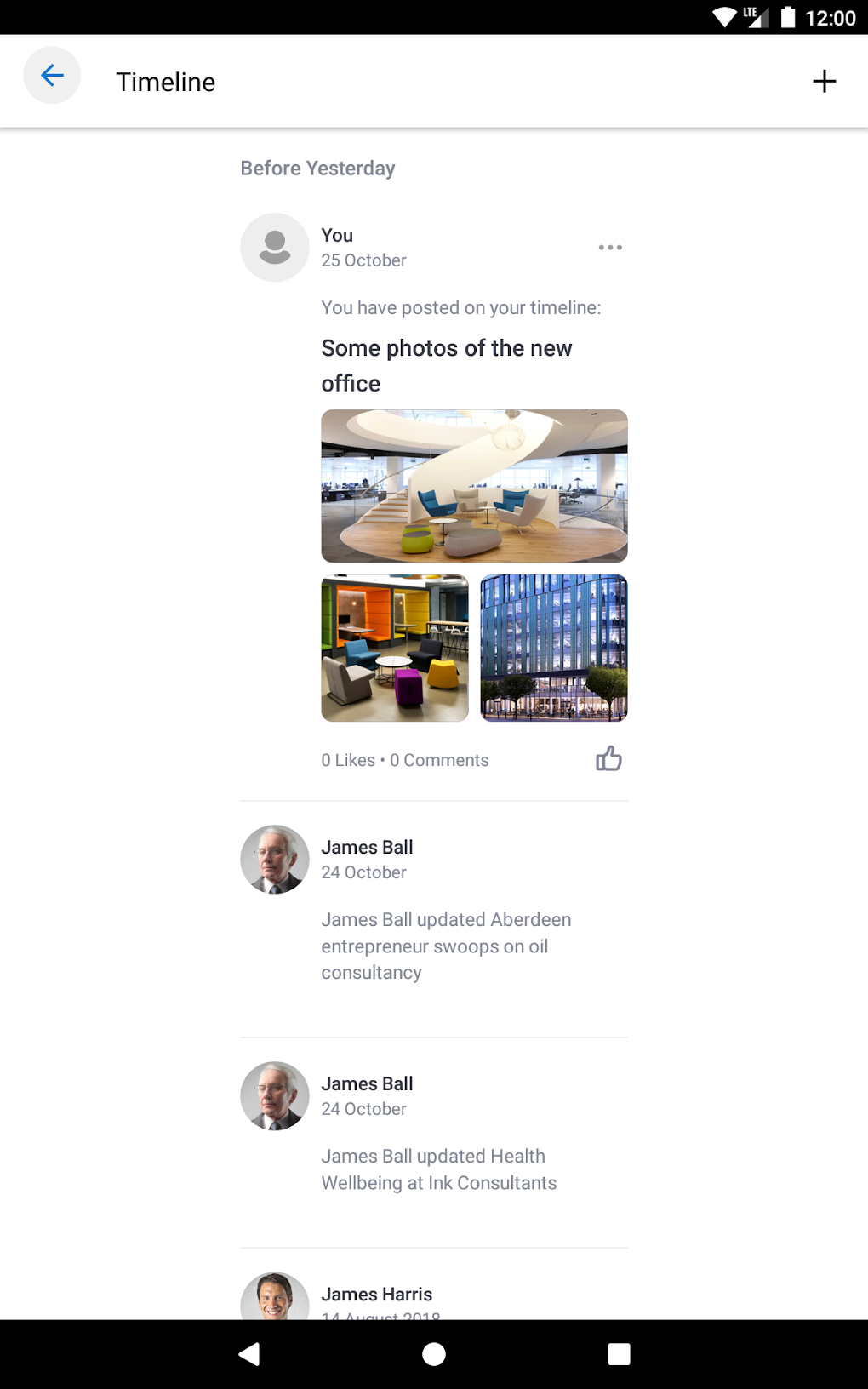Tap the system recent apps button
This screenshot has height=1389, width=868.
pyautogui.click(x=619, y=1354)
